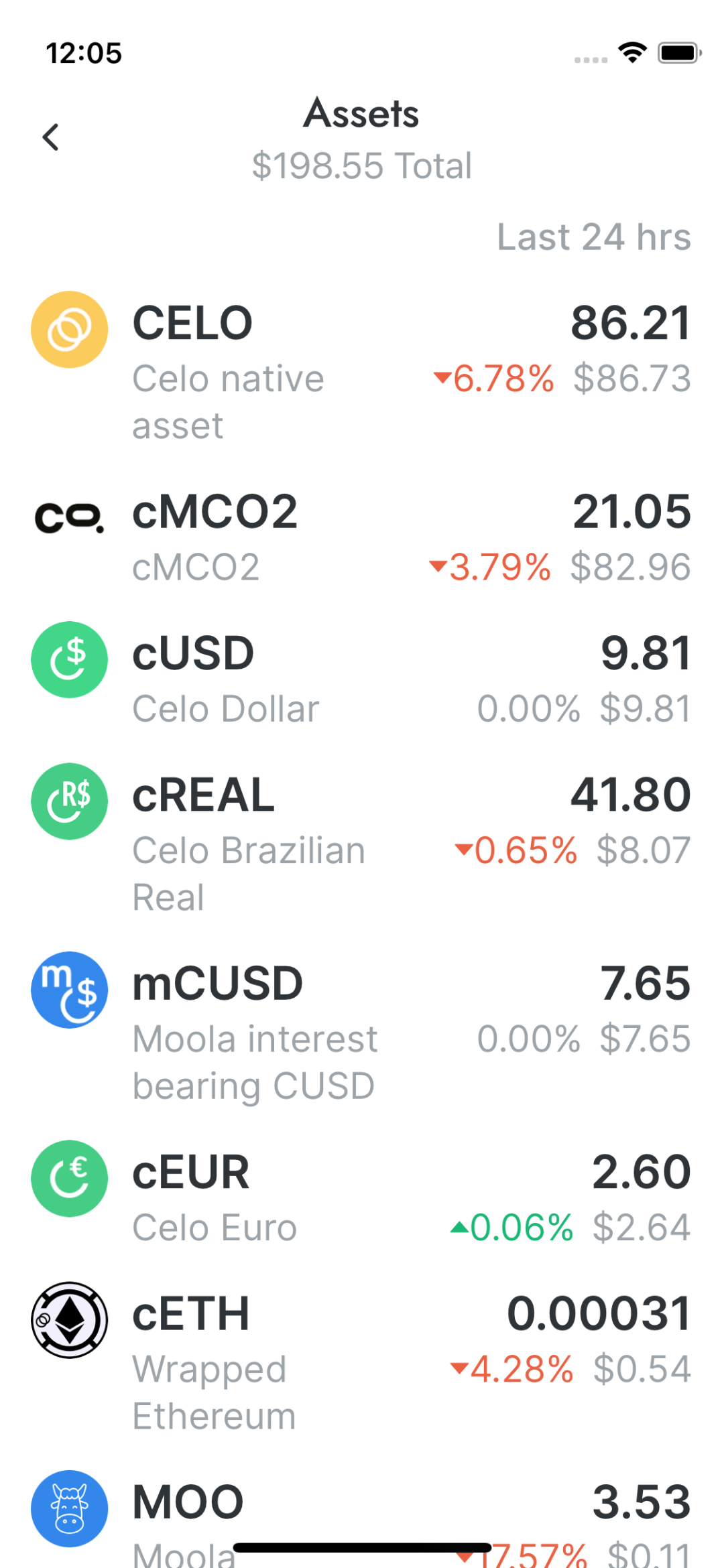The width and height of the screenshot is (724, 1568).
Task: Open the cREAL Celo Brazilian Real row
Action: [x=362, y=844]
